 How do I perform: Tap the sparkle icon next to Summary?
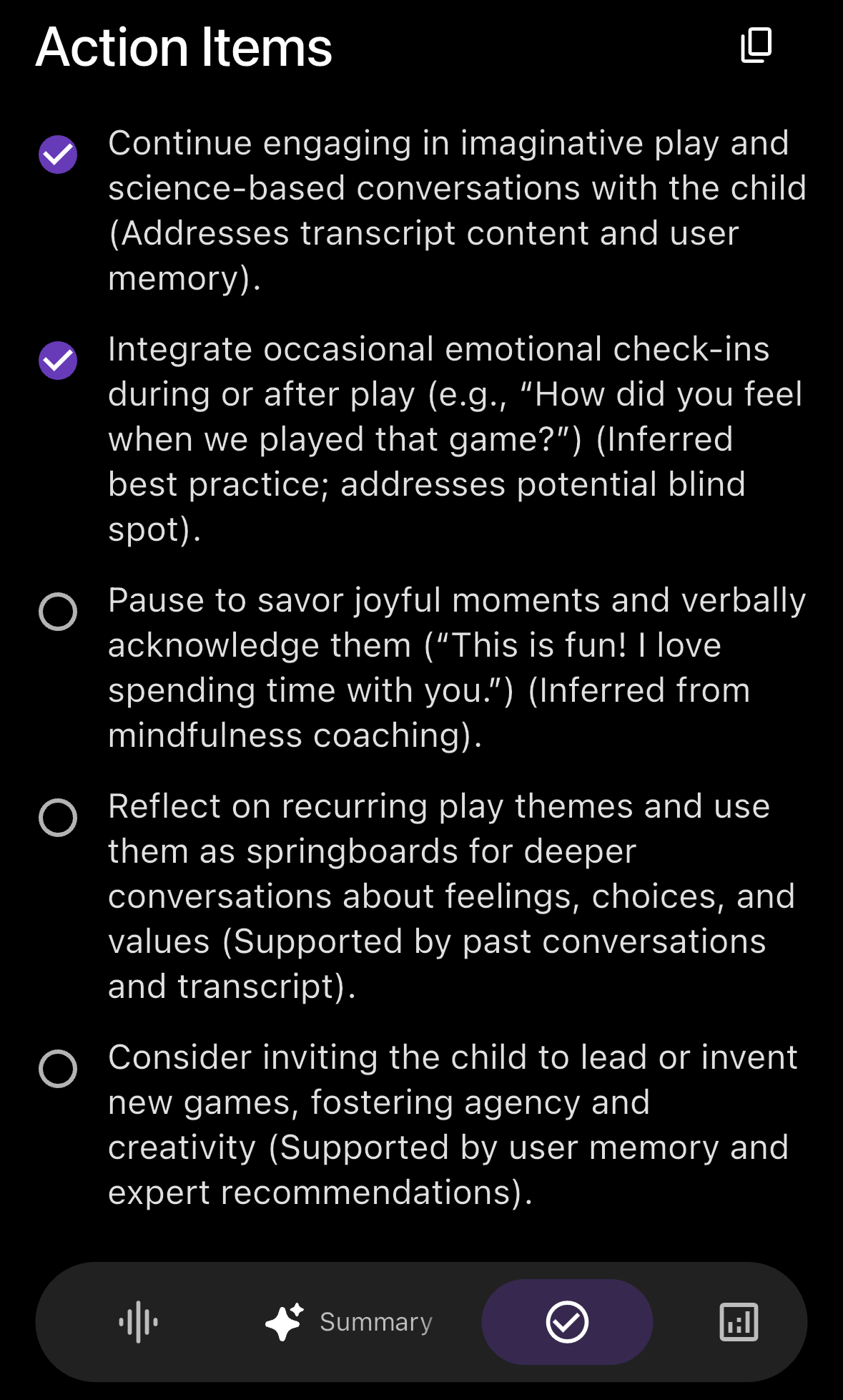click(x=285, y=1321)
